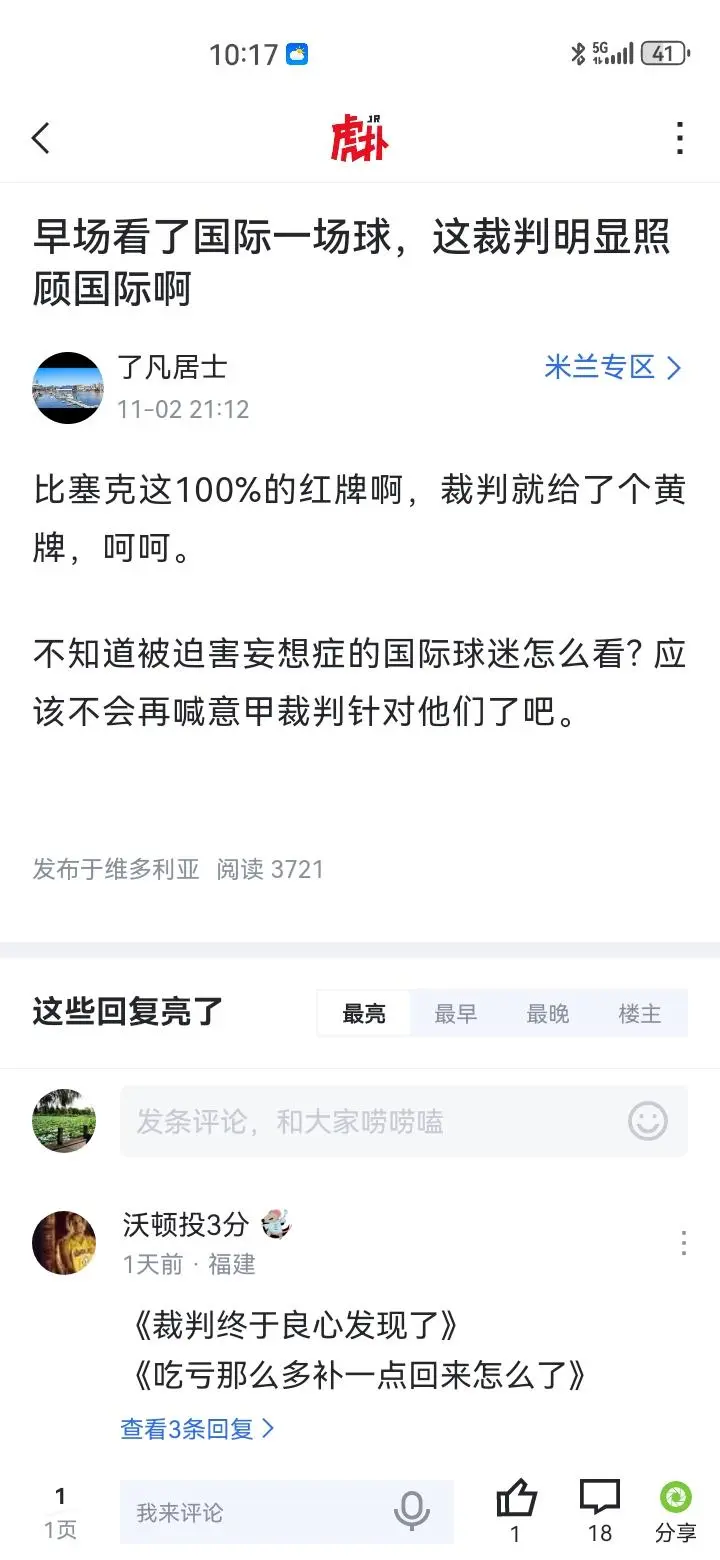Tap the 发条评论 comment field
The height and width of the screenshot is (1560, 720).
tap(370, 1122)
